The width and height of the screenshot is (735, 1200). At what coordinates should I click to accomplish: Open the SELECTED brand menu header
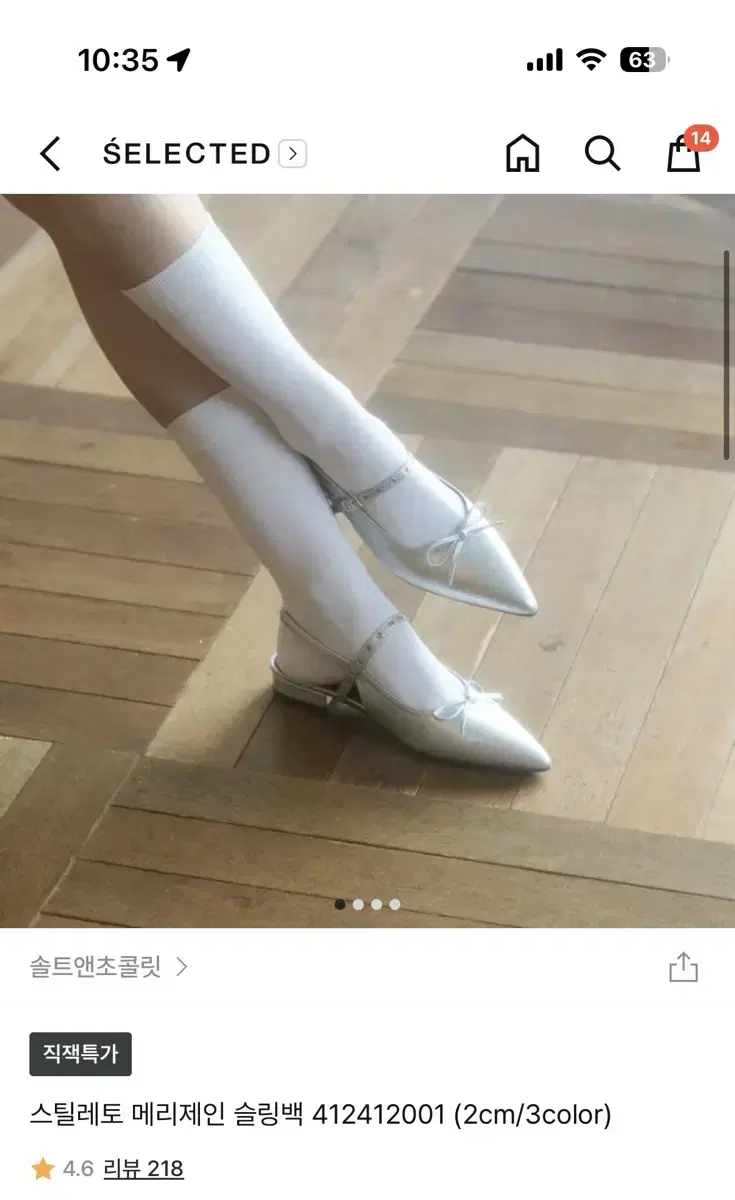[184, 154]
